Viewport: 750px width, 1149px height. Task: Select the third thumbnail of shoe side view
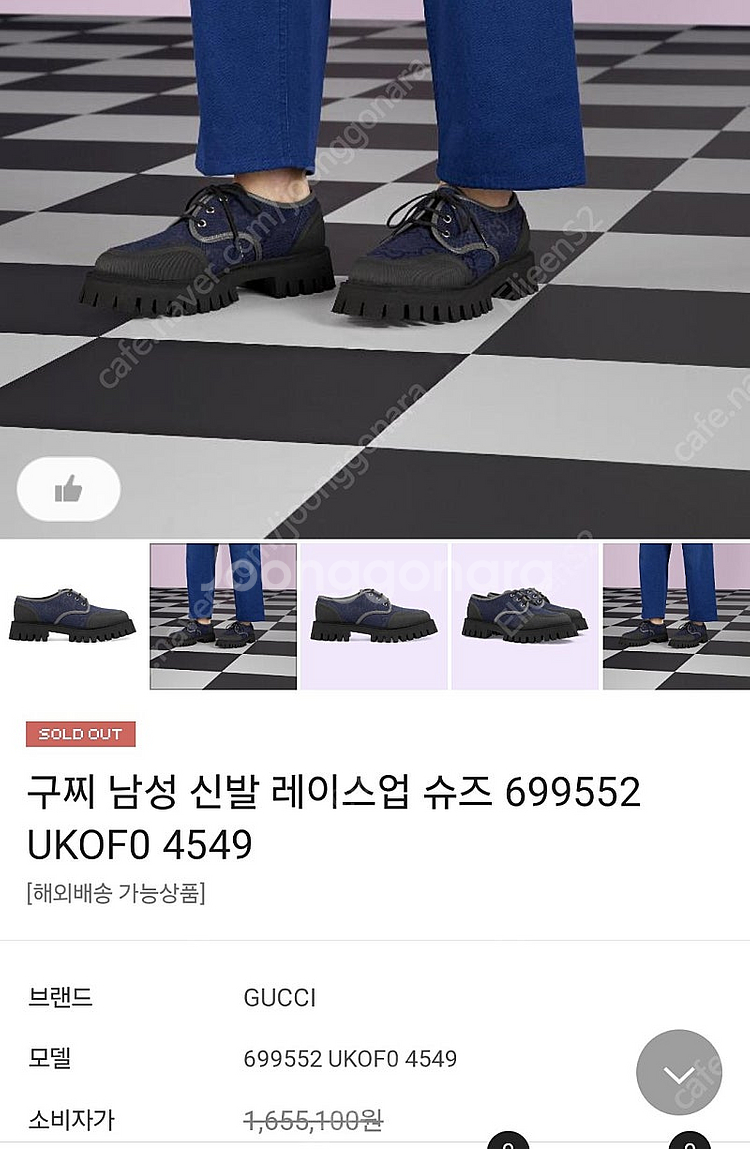pyautogui.click(x=374, y=616)
